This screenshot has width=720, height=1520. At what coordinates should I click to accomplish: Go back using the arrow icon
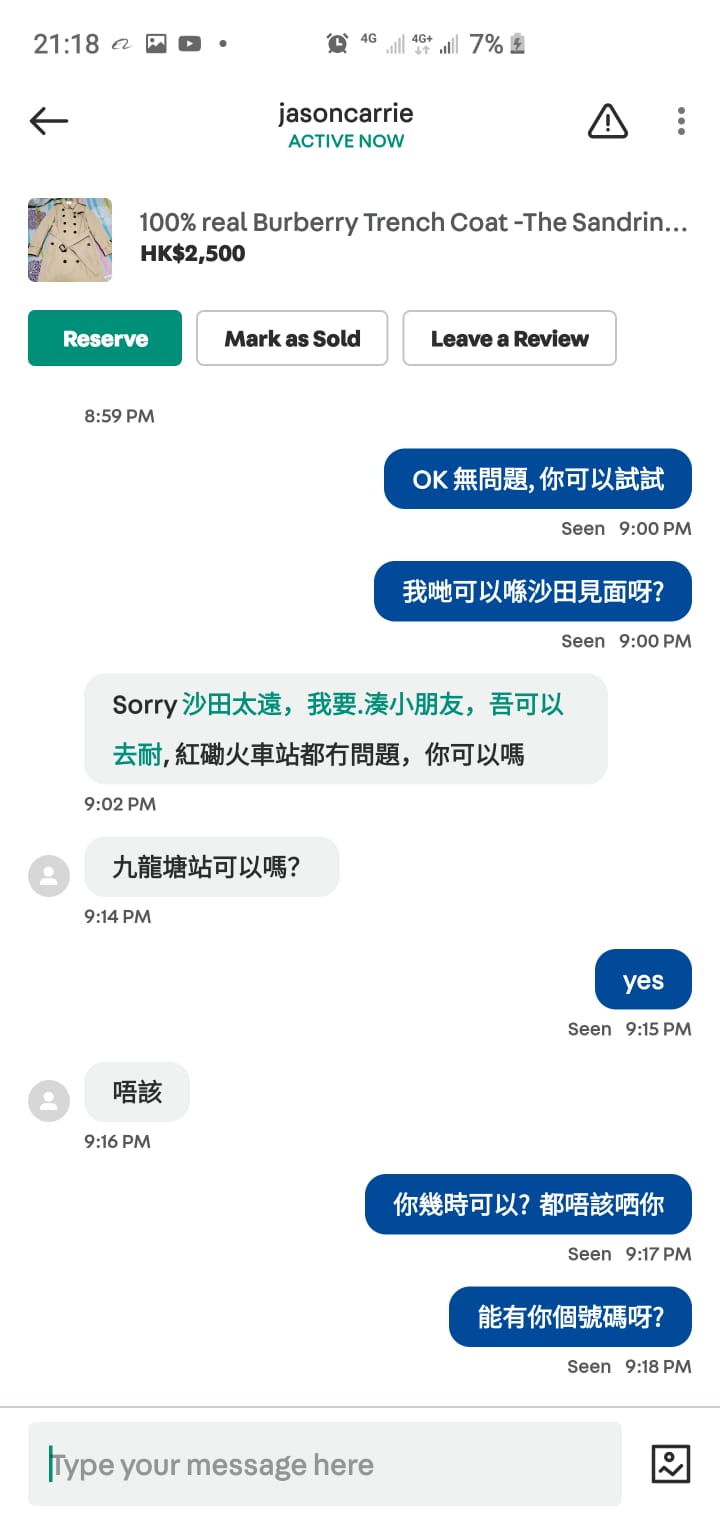click(49, 122)
